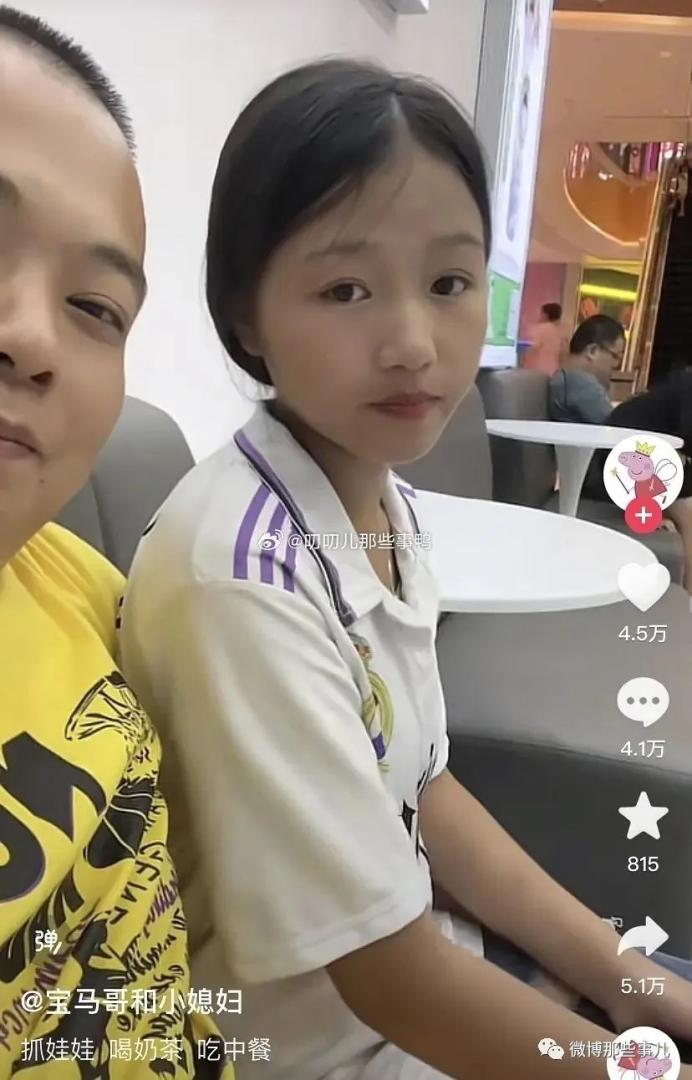Open the creator's Peppa Pig avatar profile
The image size is (692, 1080).
643,470
